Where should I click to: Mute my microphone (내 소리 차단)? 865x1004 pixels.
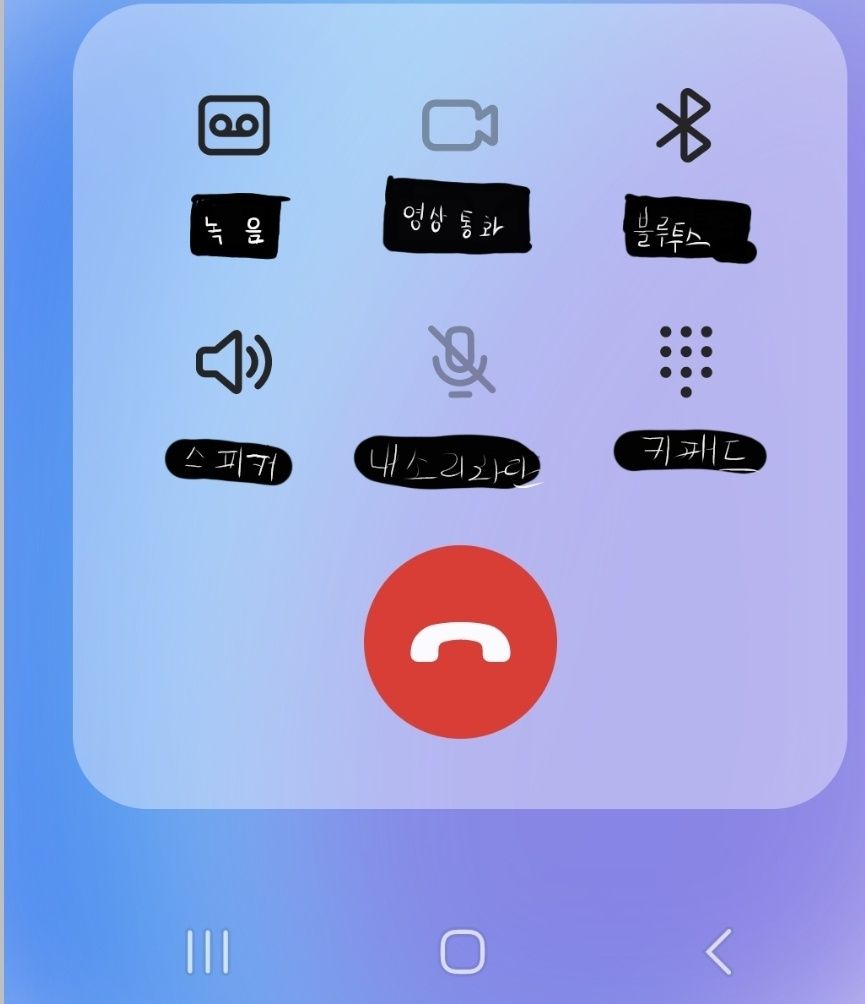pyautogui.click(x=462, y=361)
